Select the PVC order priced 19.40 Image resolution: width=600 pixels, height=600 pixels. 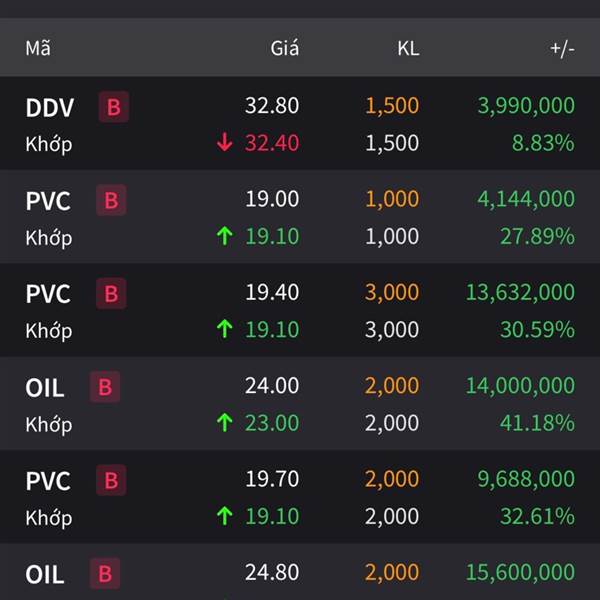[300, 311]
